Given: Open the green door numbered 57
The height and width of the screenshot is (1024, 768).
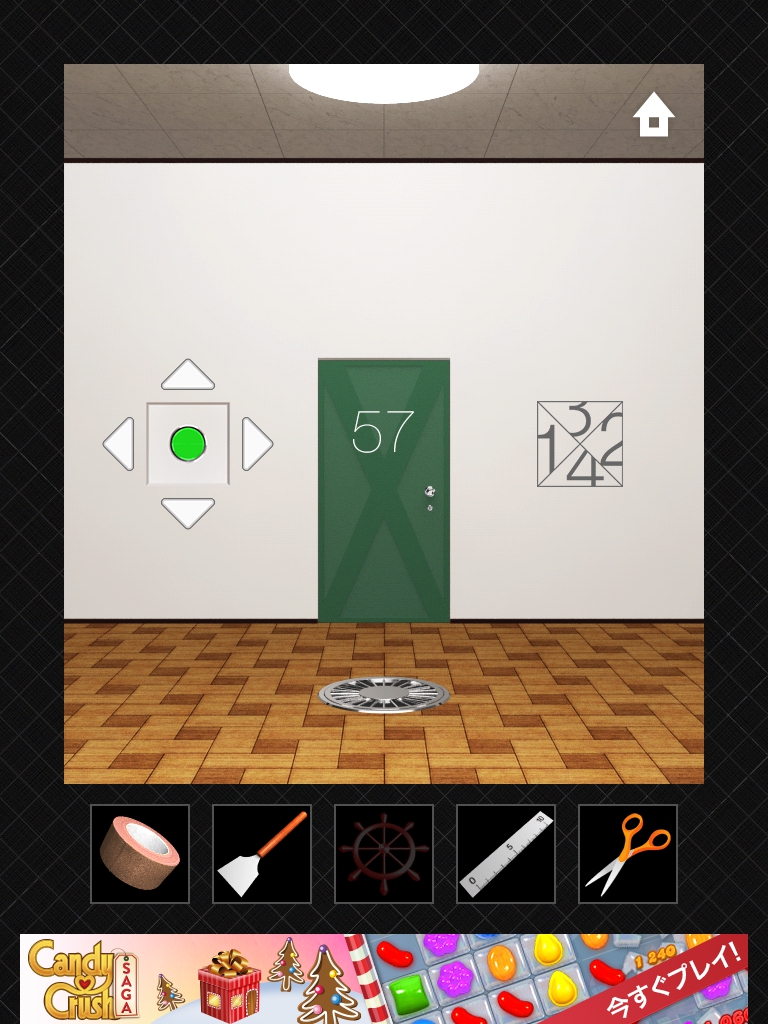Looking at the screenshot, I should coord(384,490).
